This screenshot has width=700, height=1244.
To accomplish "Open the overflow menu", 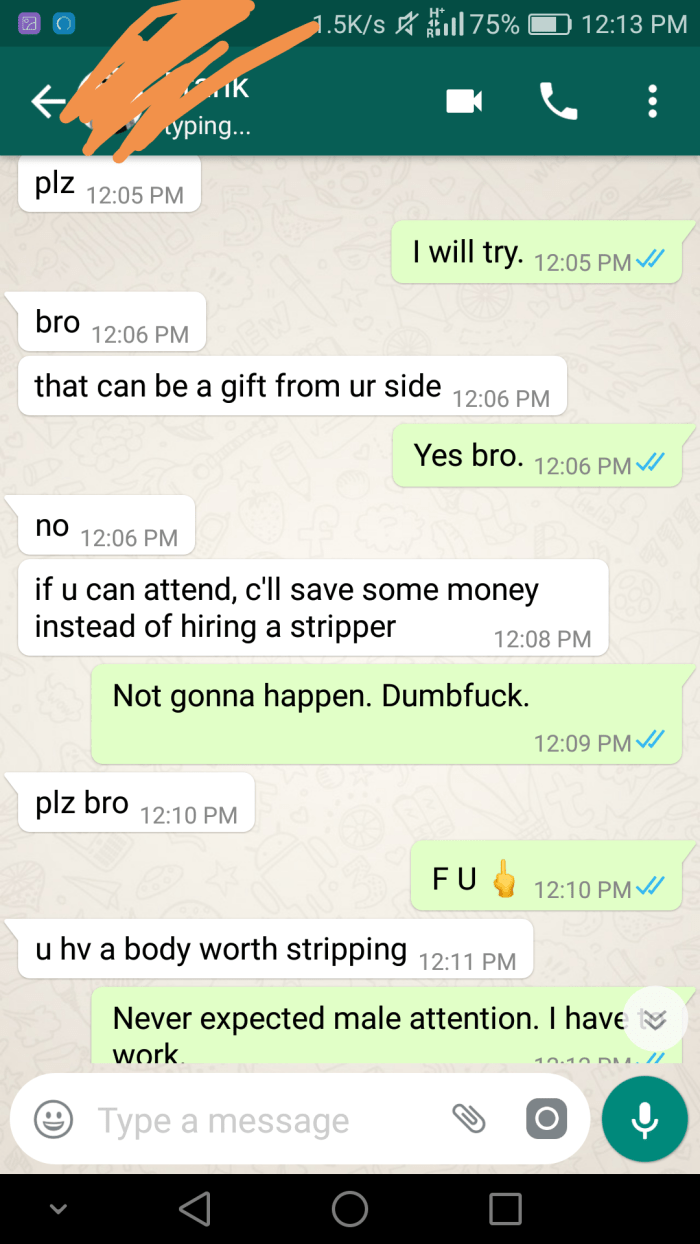I will tap(652, 101).
